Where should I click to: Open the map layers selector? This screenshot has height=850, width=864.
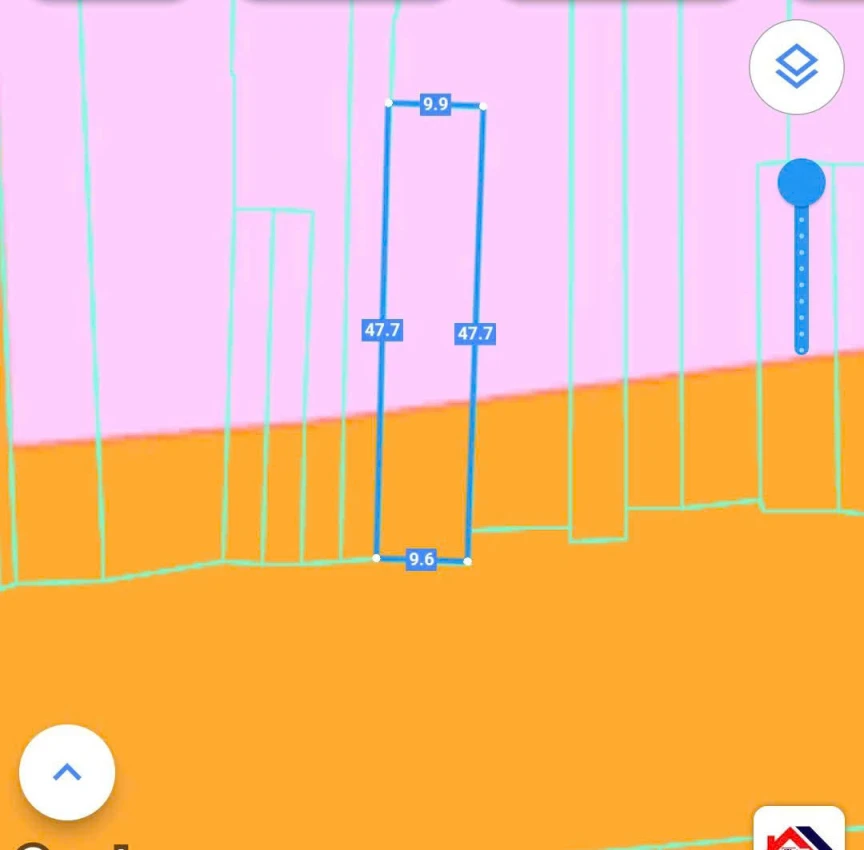point(796,67)
